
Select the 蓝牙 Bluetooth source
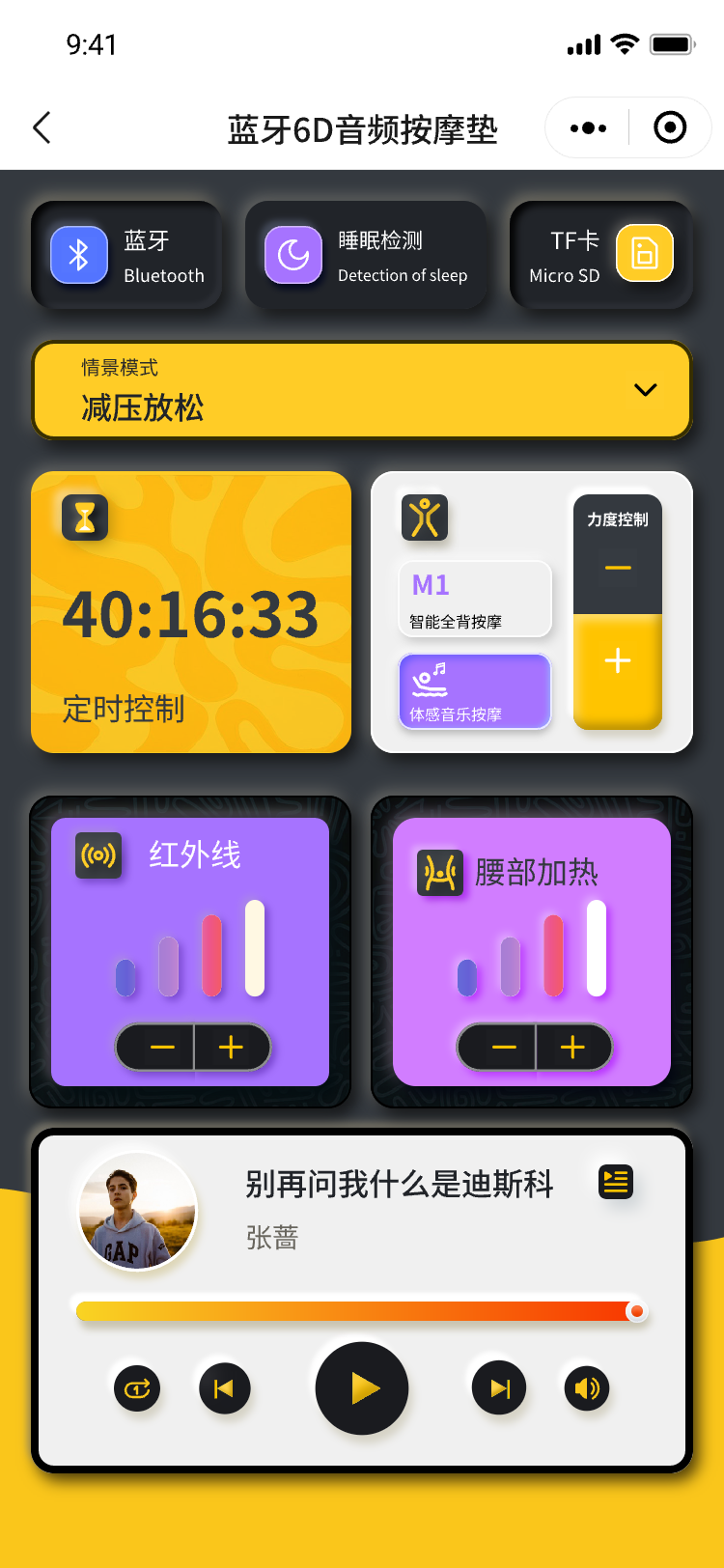[x=127, y=256]
